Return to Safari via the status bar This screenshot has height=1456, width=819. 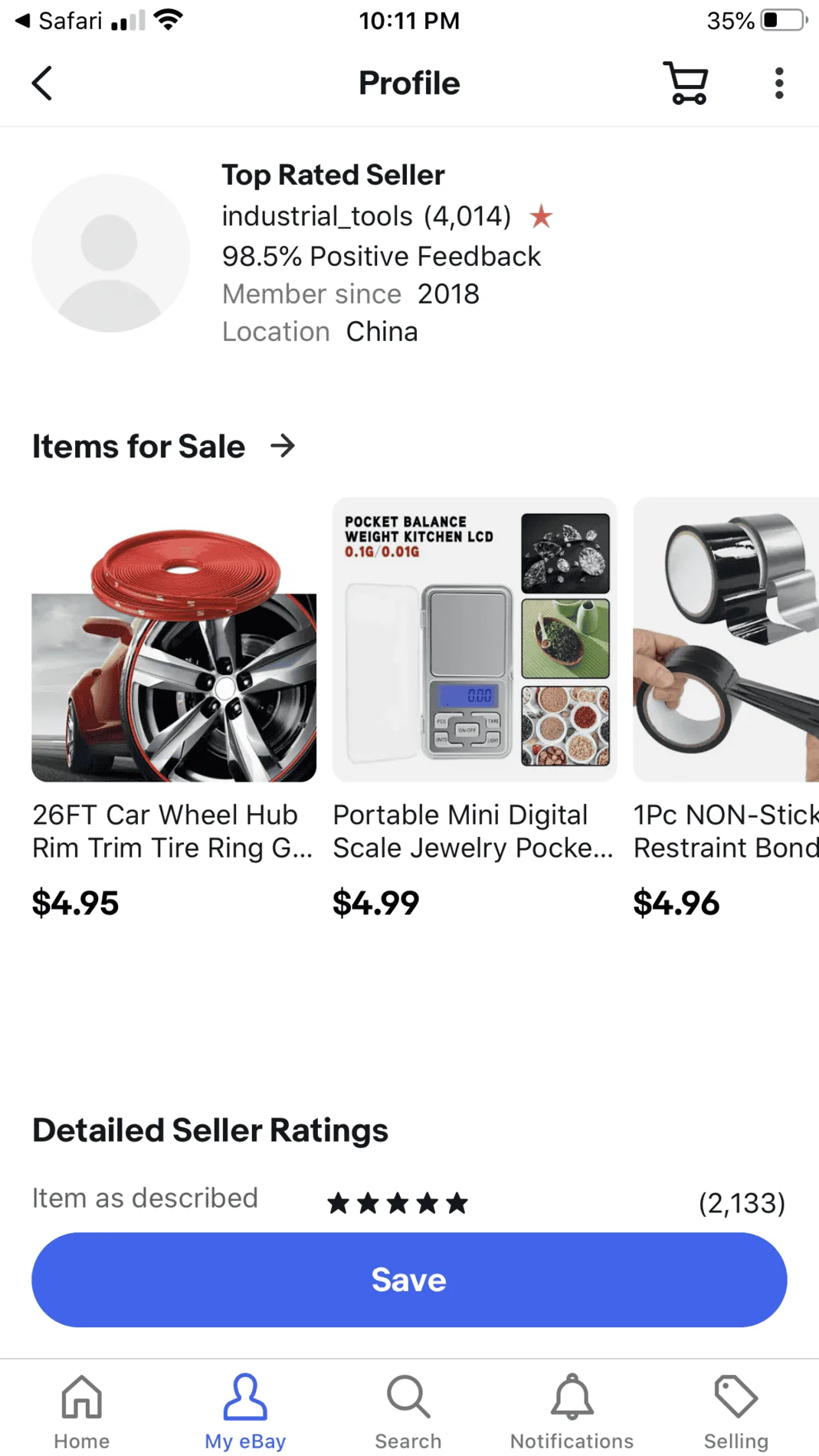pos(59,21)
